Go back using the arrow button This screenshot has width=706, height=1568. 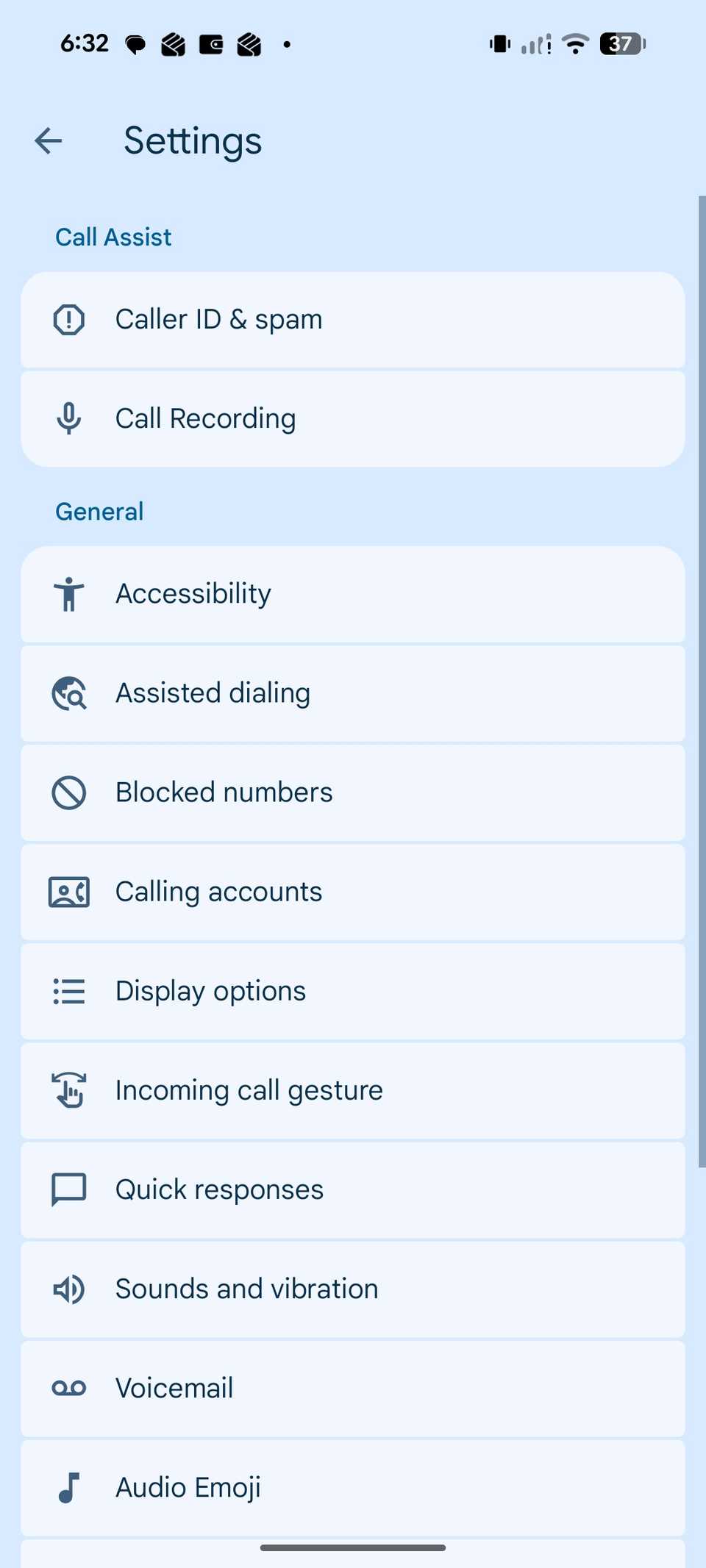[x=49, y=140]
